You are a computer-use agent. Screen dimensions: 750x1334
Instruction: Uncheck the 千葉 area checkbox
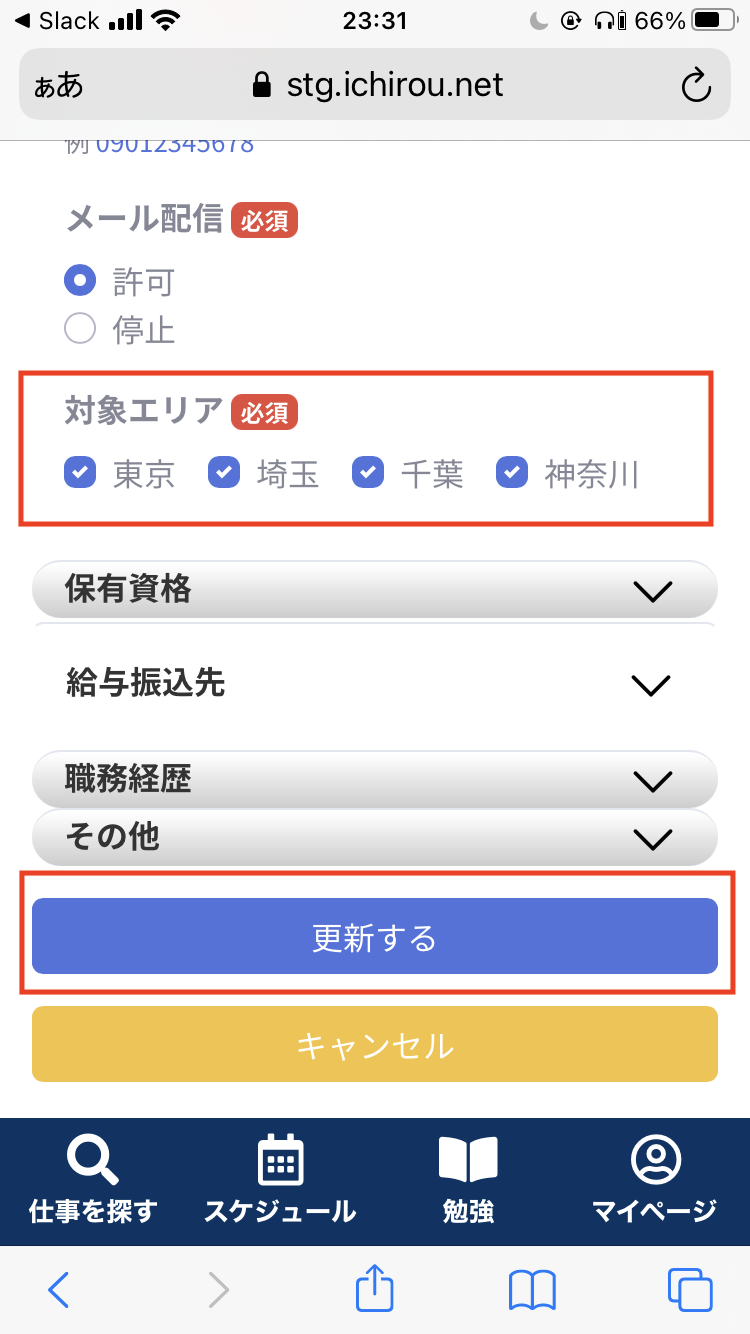tap(368, 472)
